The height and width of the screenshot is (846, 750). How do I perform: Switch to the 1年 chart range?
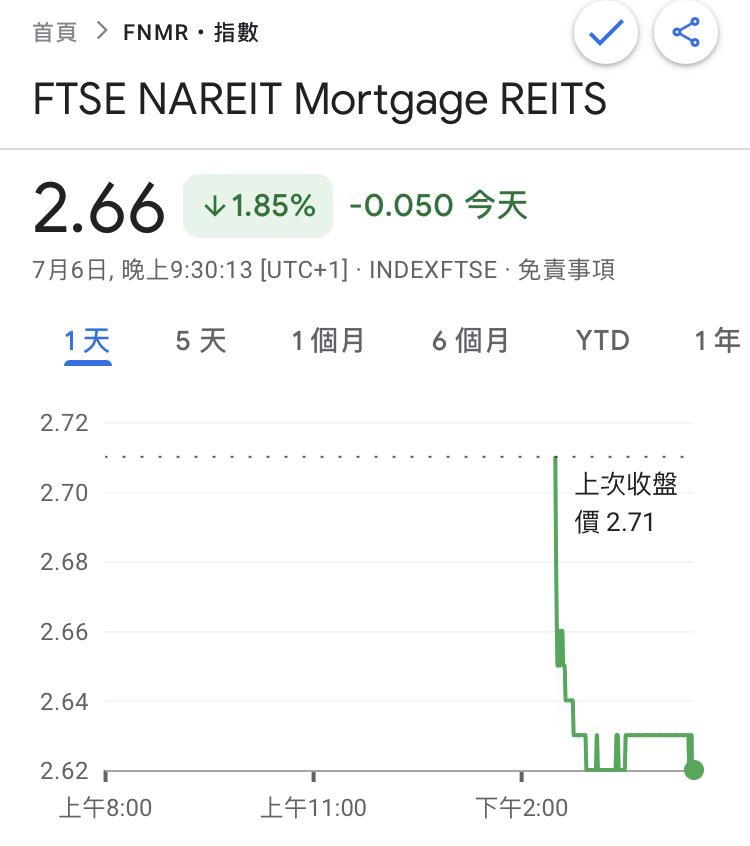717,341
